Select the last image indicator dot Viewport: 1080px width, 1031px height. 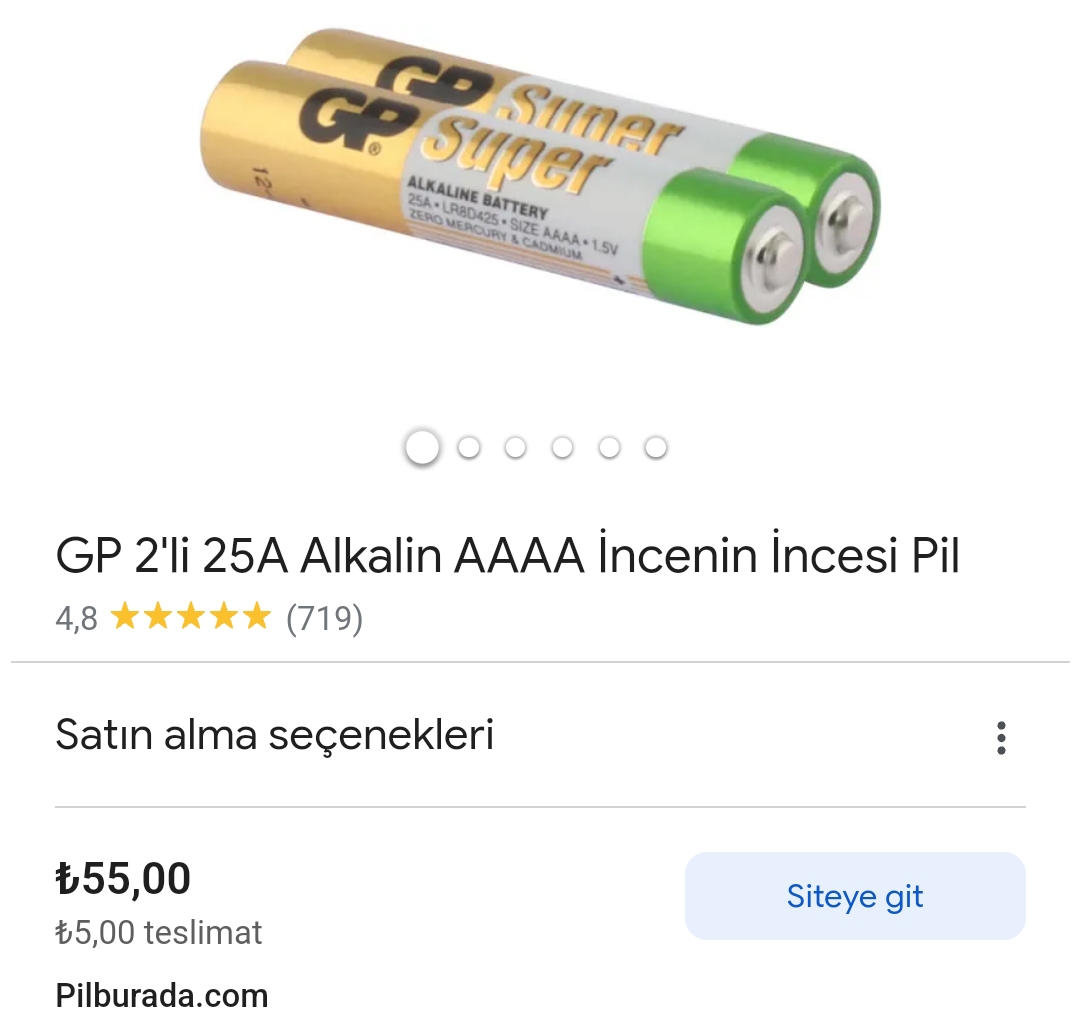[x=656, y=448]
